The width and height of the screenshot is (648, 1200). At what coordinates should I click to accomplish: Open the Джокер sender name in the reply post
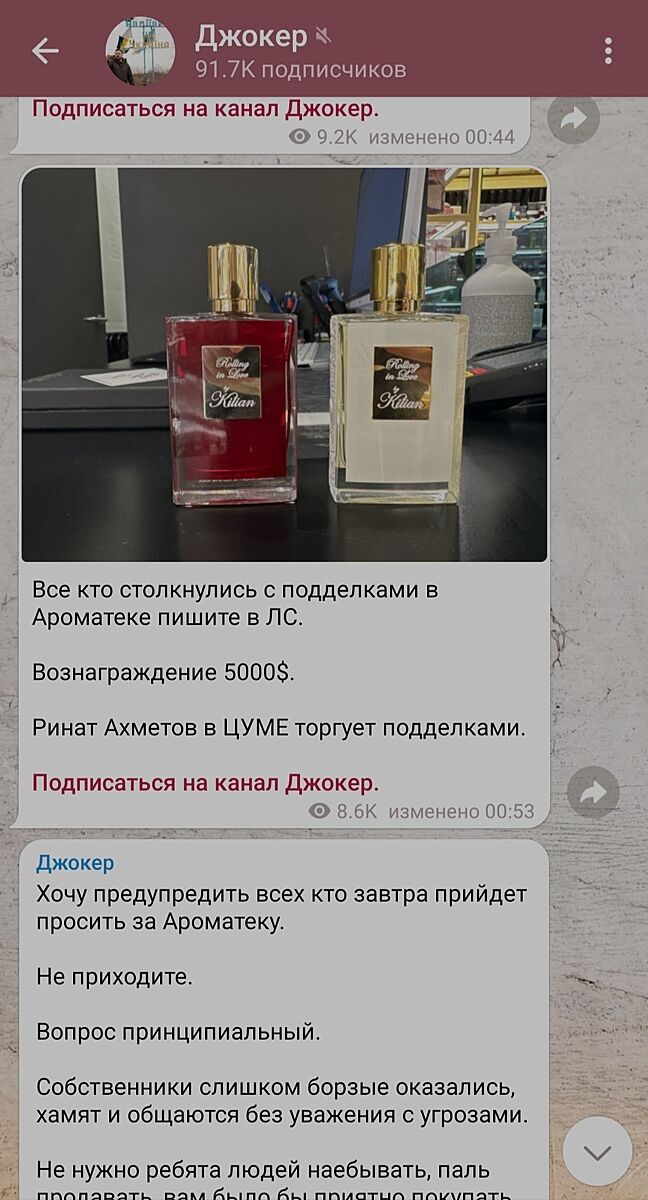click(75, 862)
